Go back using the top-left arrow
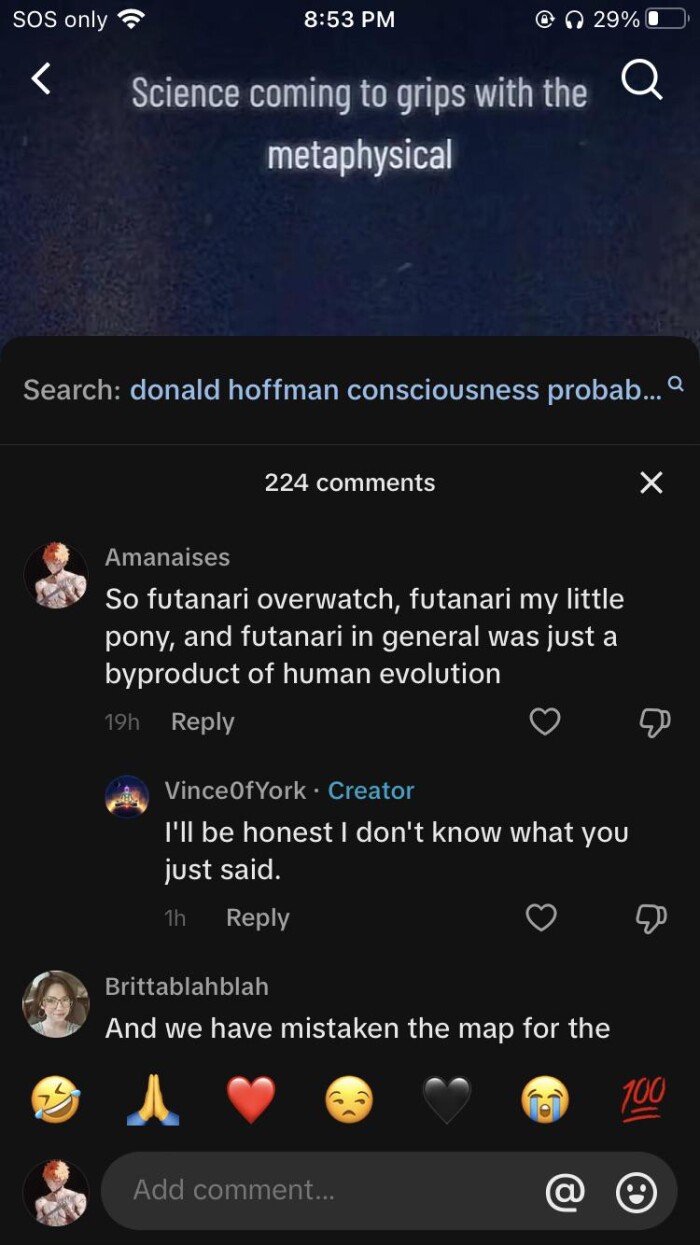 pos(41,79)
